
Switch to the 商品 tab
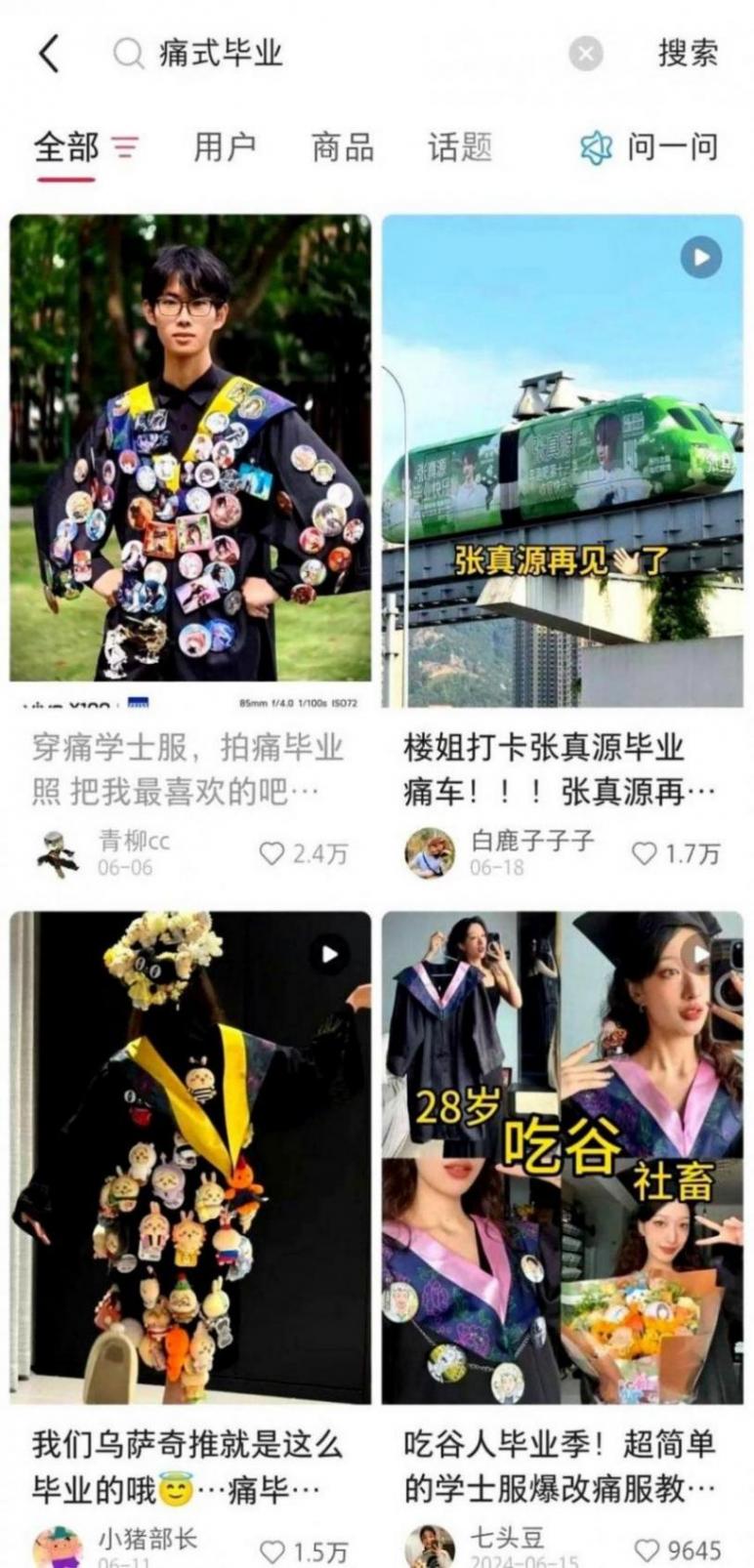click(x=343, y=147)
